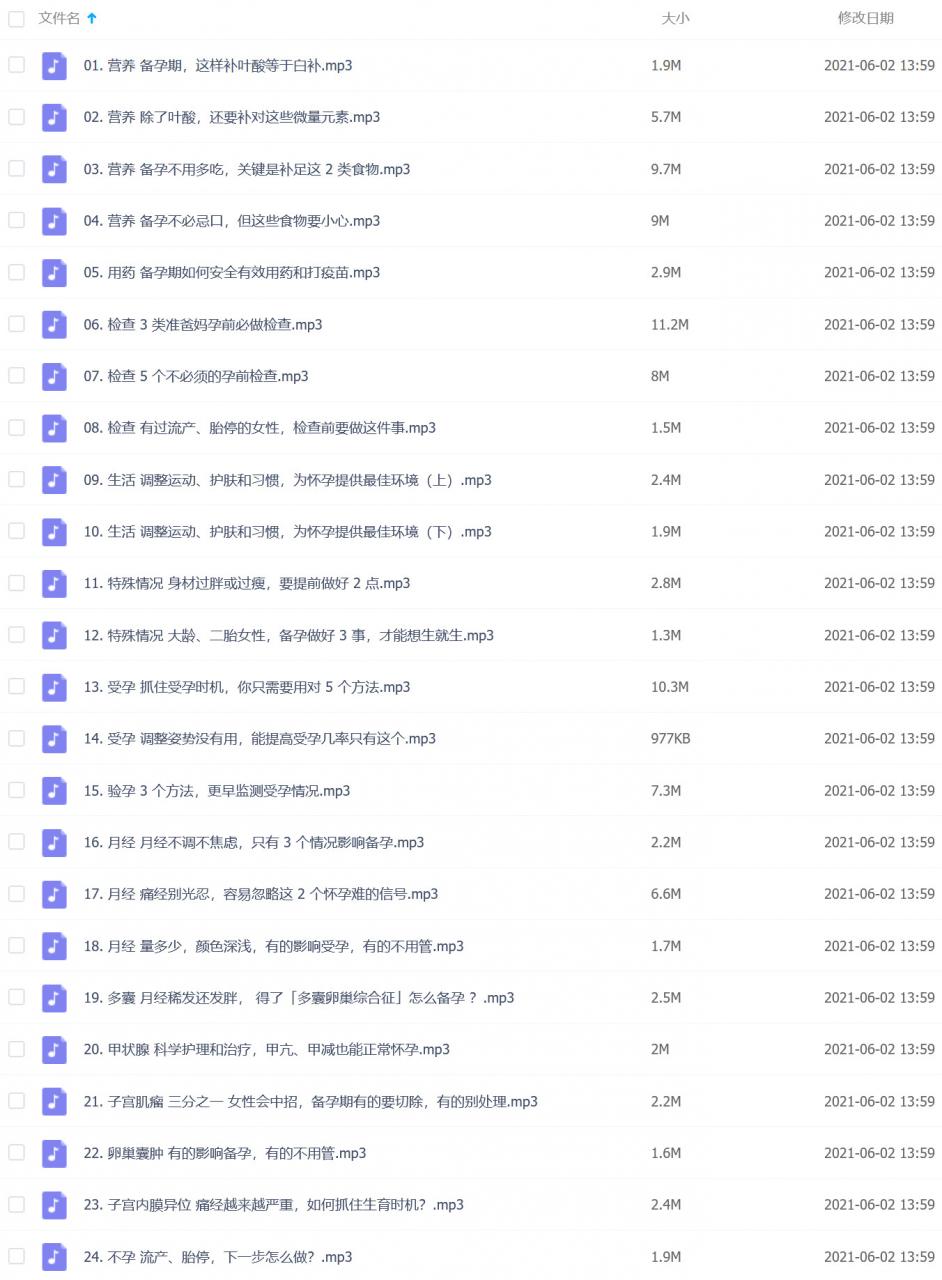Open file 13. 受孕 抓住受孕时机
This screenshot has width=942, height=1280.
(246, 687)
